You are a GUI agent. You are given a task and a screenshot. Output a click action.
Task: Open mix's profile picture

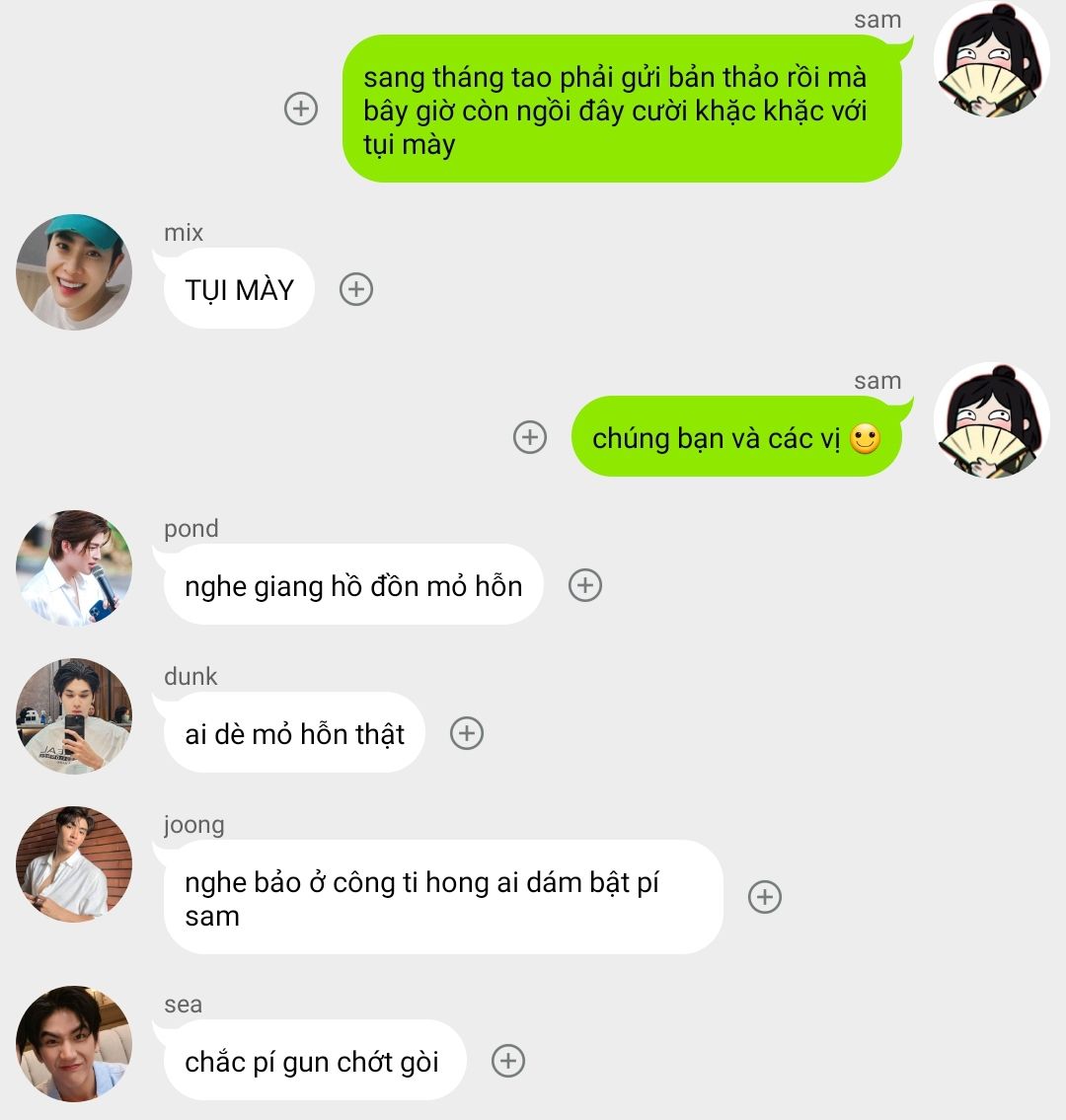(x=74, y=272)
